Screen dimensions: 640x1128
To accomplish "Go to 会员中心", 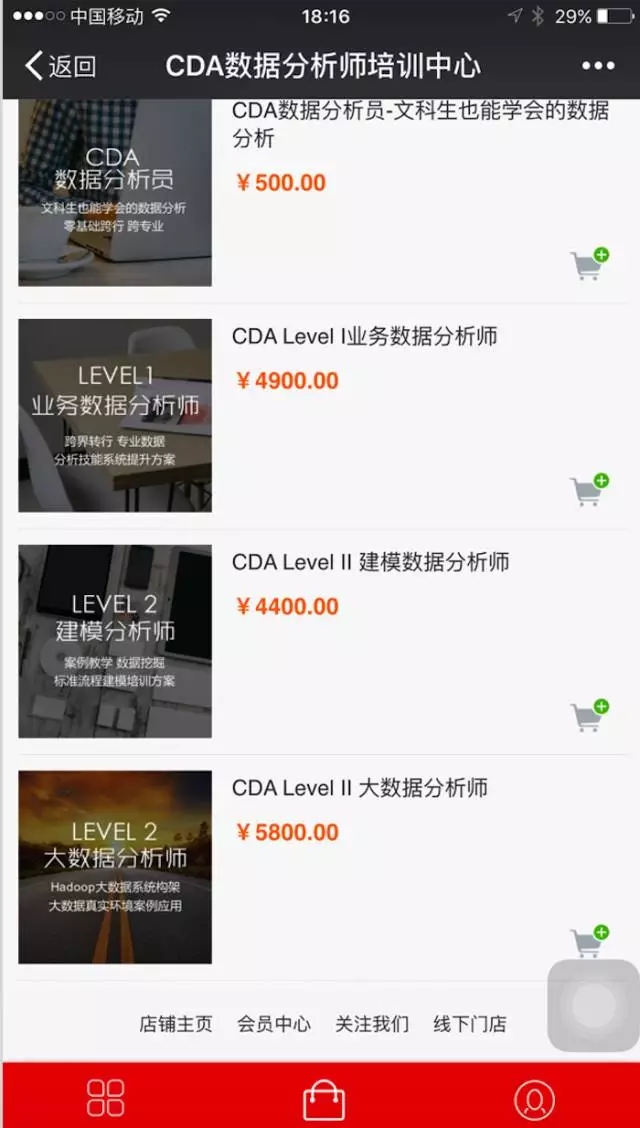I will click(274, 1024).
